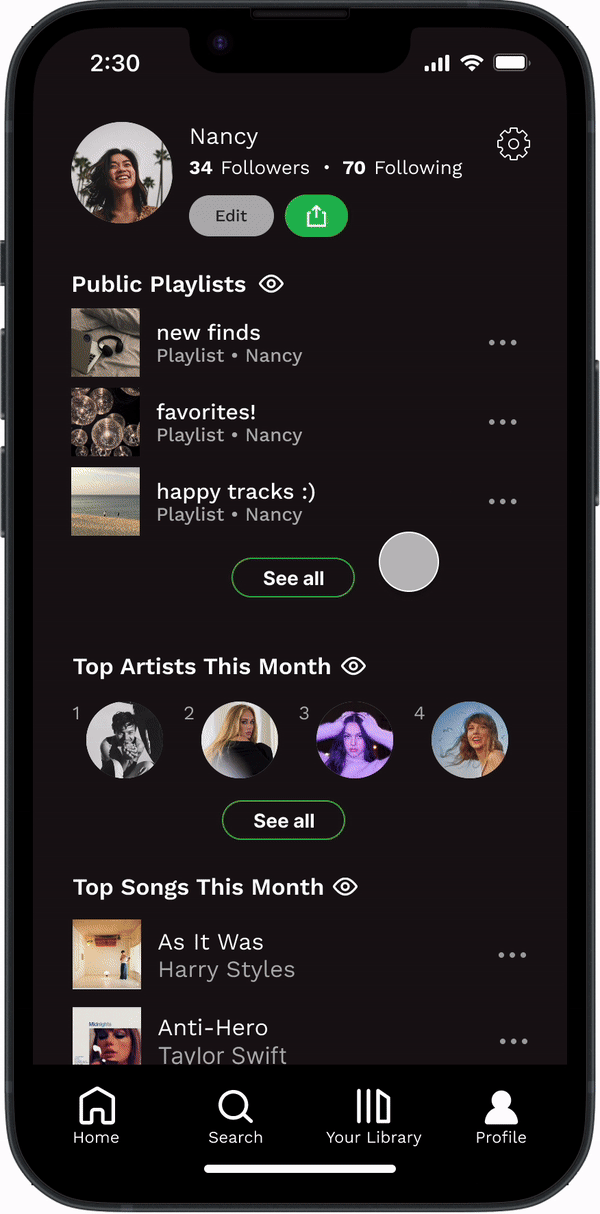Go to the Home tab
The image size is (600, 1214).
(x=96, y=1116)
